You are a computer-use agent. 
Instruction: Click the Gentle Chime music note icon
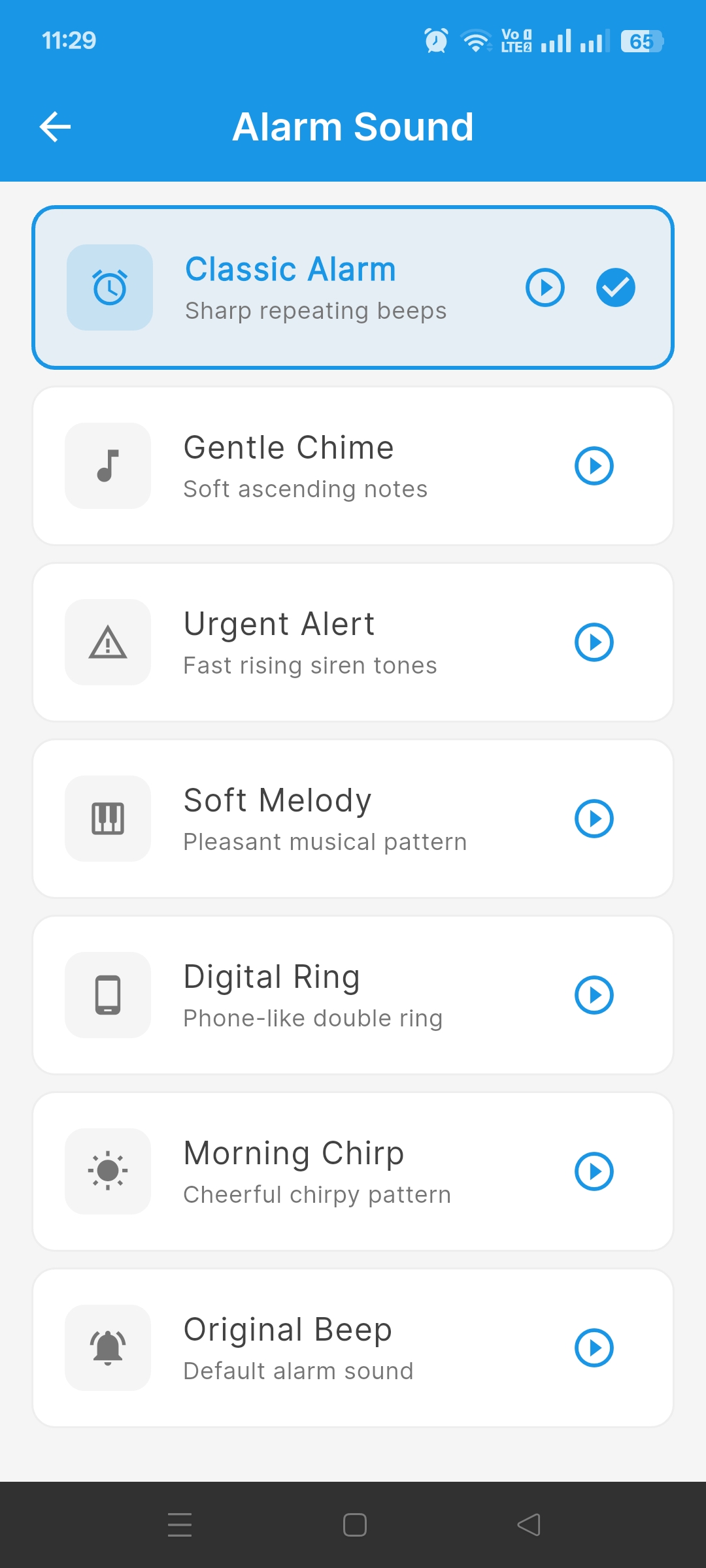click(107, 465)
